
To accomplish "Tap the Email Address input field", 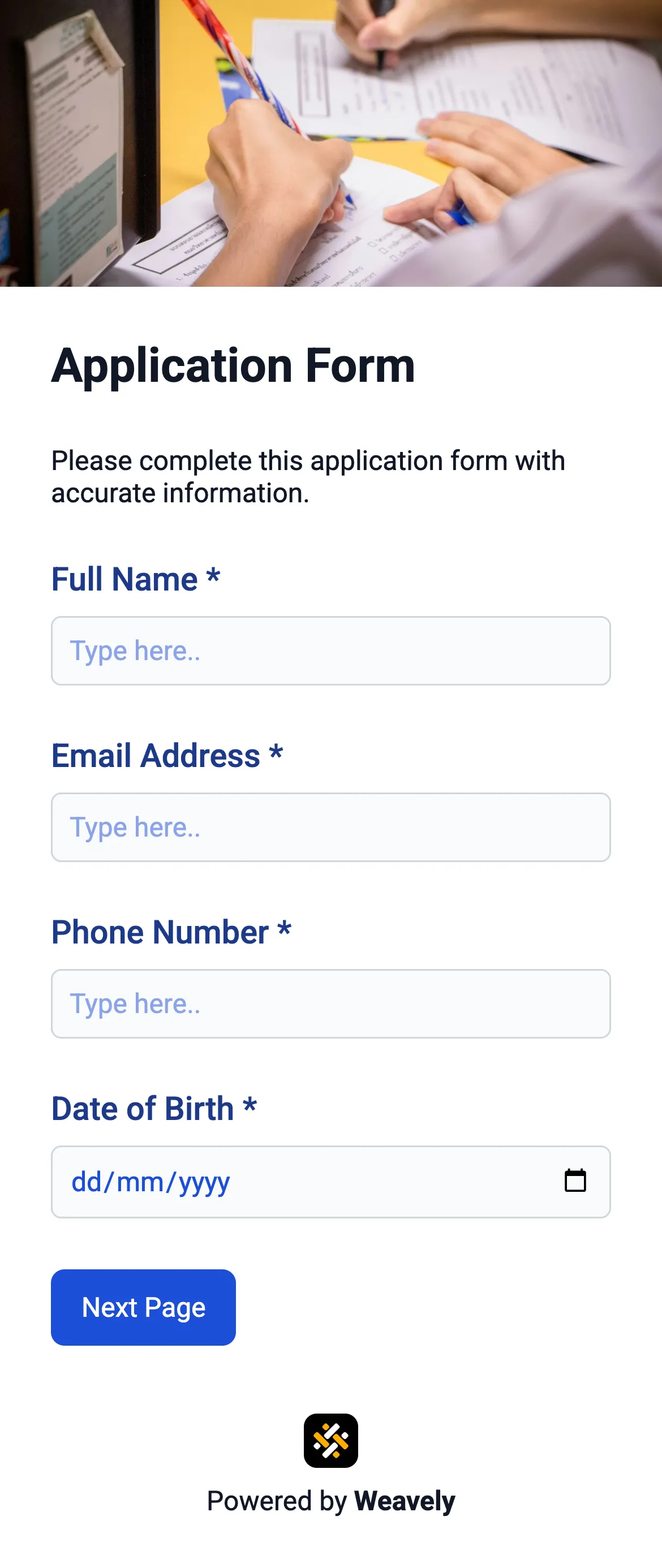I will [330, 827].
